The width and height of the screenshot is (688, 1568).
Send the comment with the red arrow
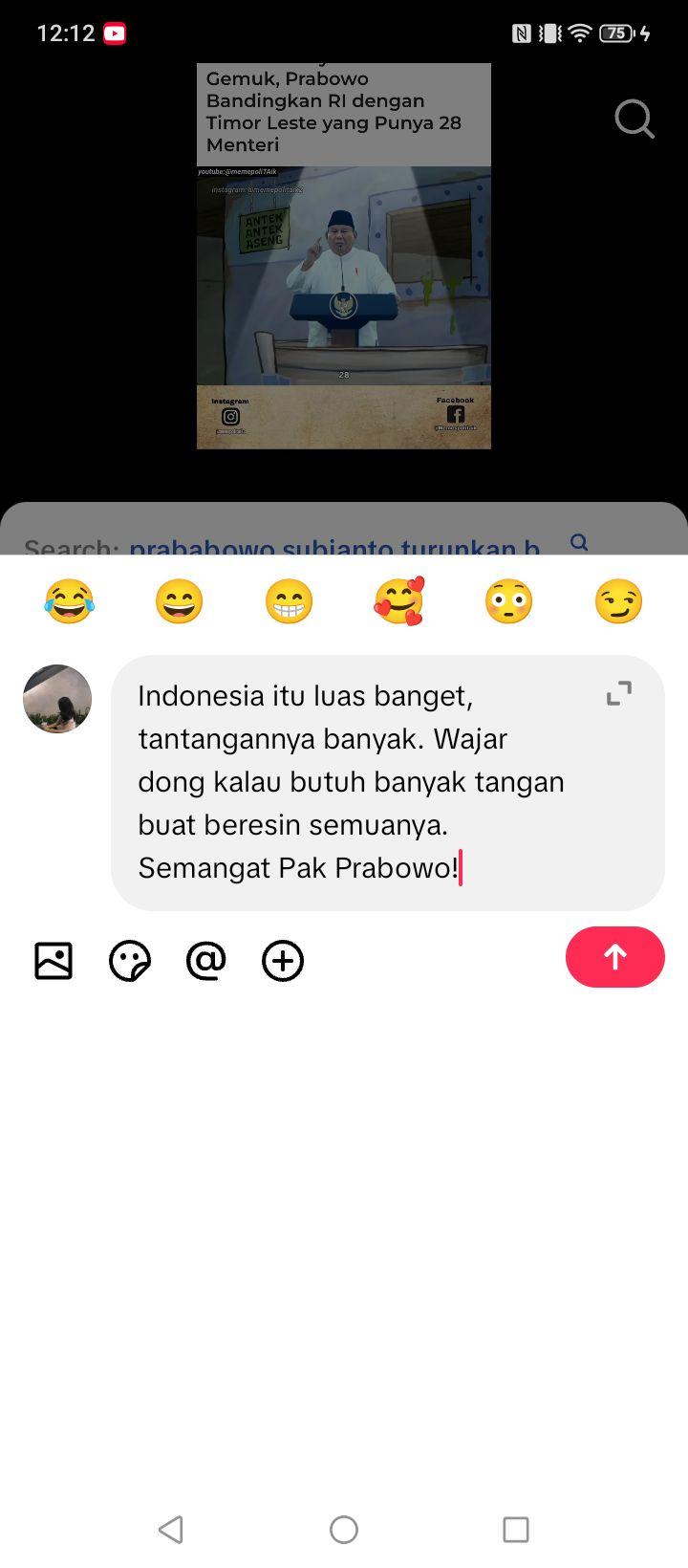coord(615,957)
